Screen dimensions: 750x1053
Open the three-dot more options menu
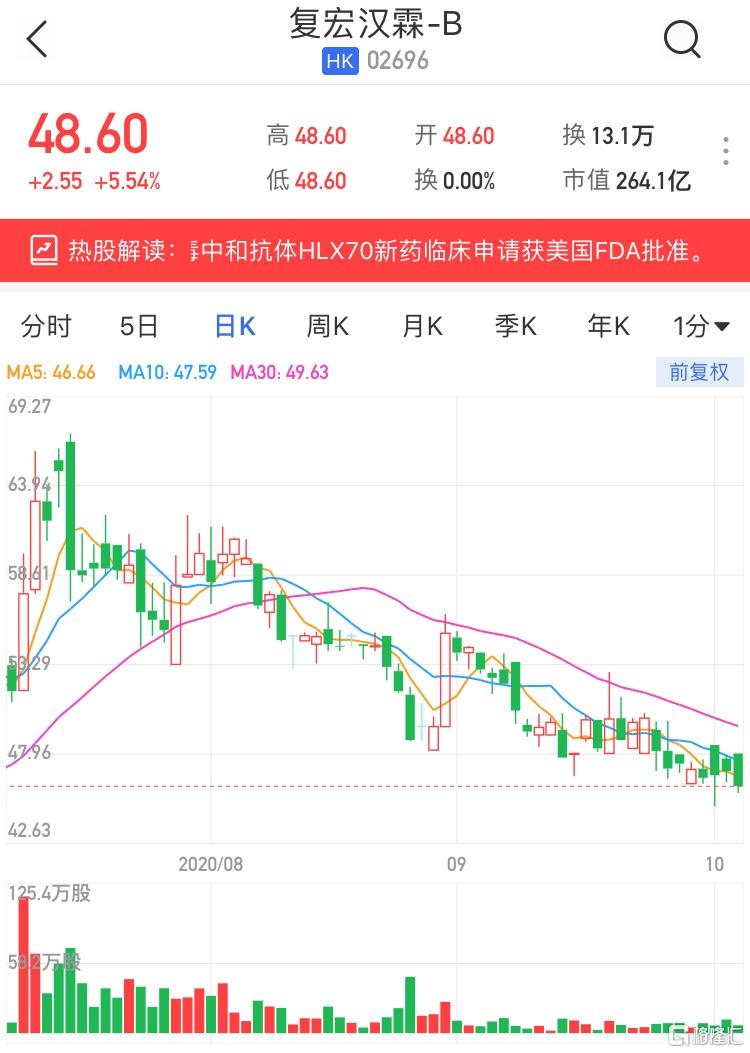coord(726,151)
